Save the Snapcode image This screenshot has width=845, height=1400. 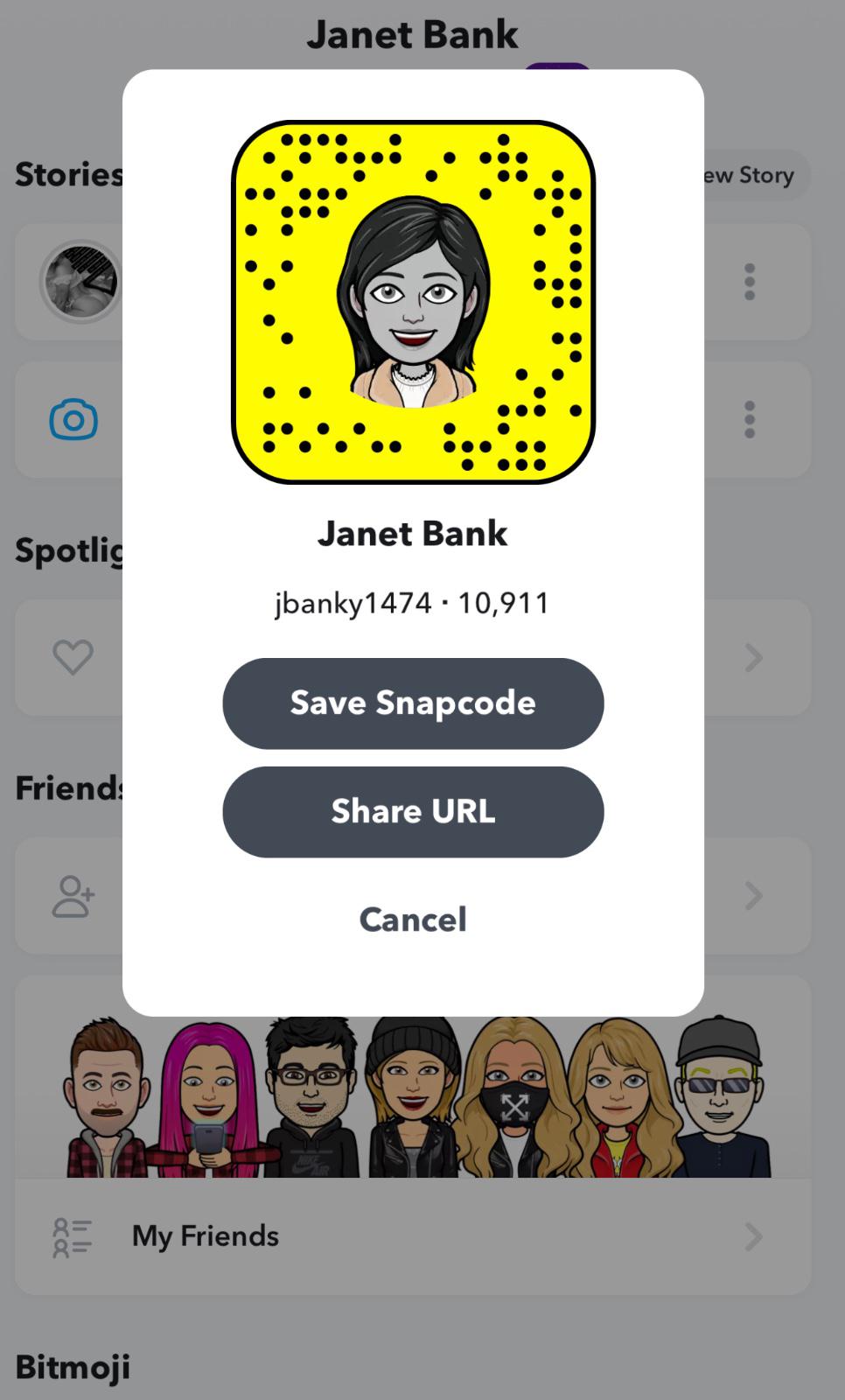[x=413, y=703]
